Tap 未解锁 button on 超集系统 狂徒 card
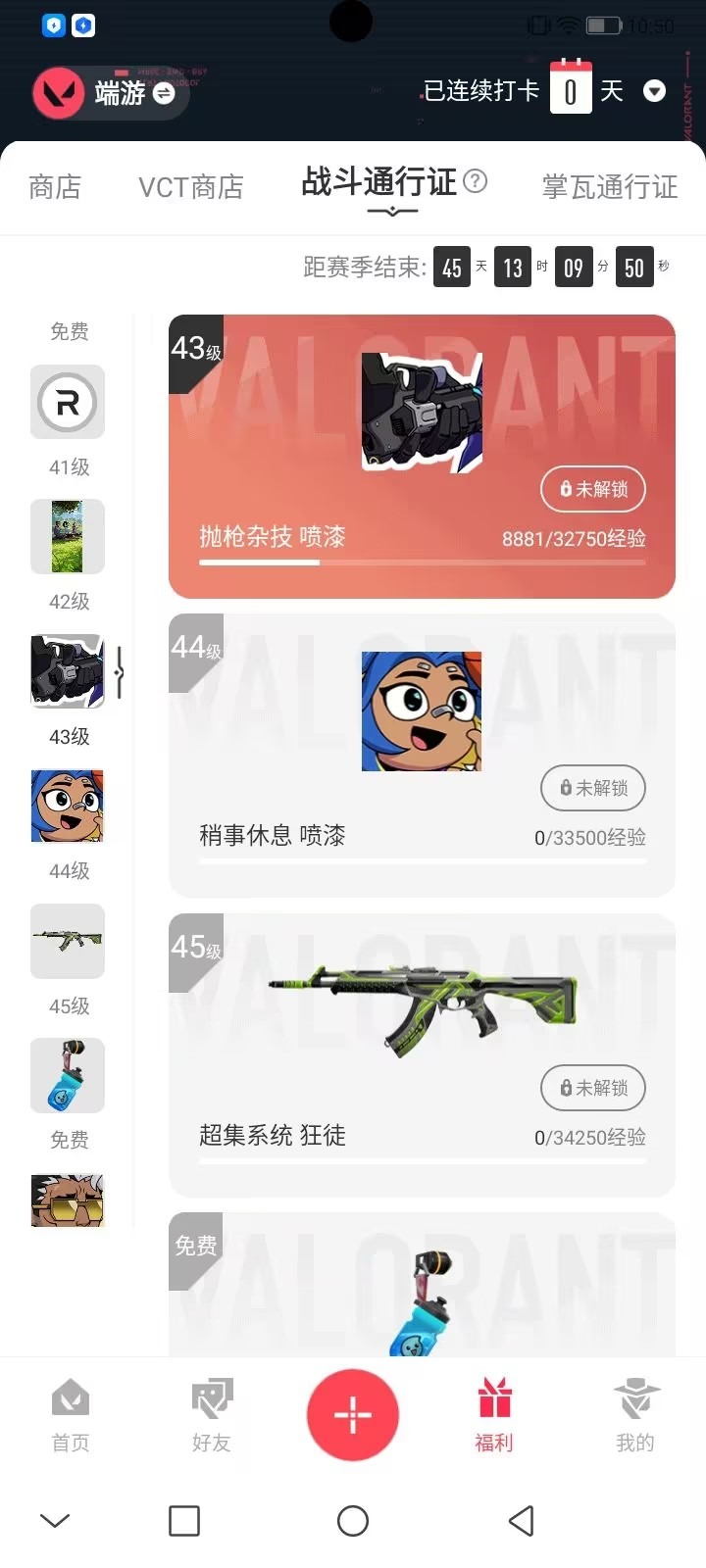 click(x=593, y=1088)
